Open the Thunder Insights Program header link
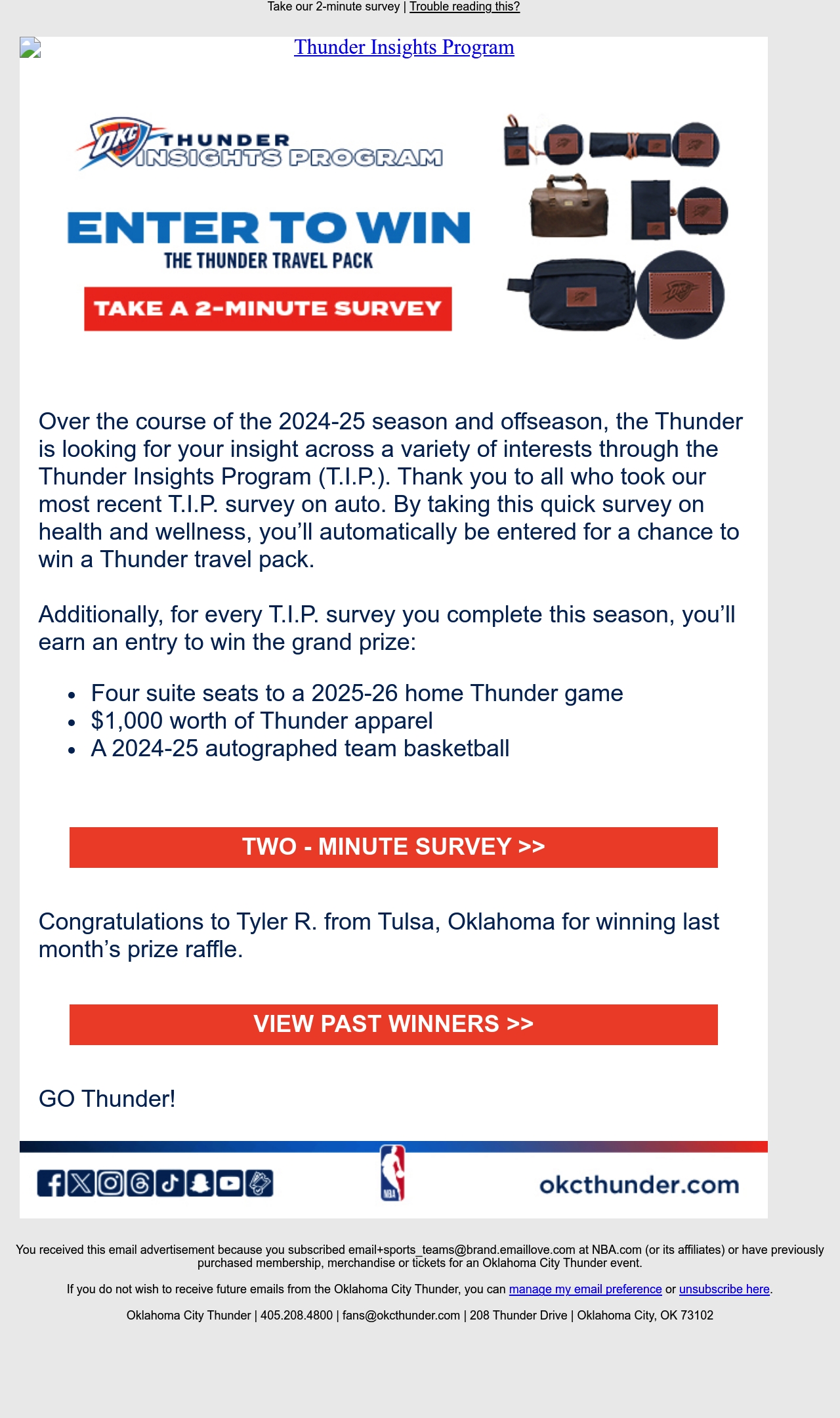840x1418 pixels. click(x=404, y=47)
